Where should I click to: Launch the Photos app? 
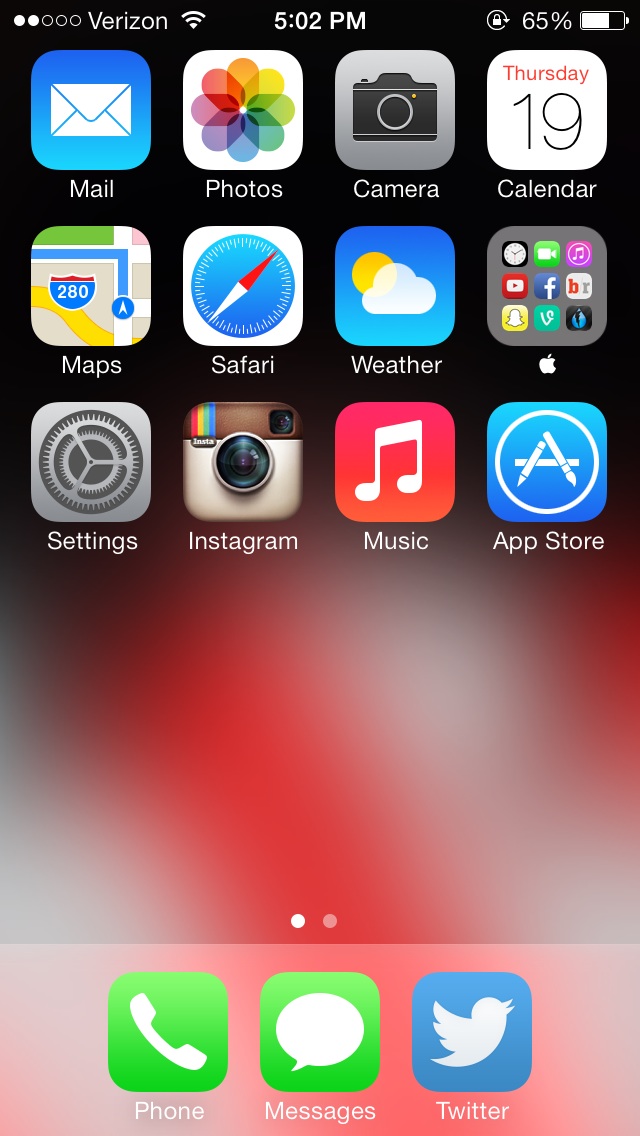click(x=243, y=110)
